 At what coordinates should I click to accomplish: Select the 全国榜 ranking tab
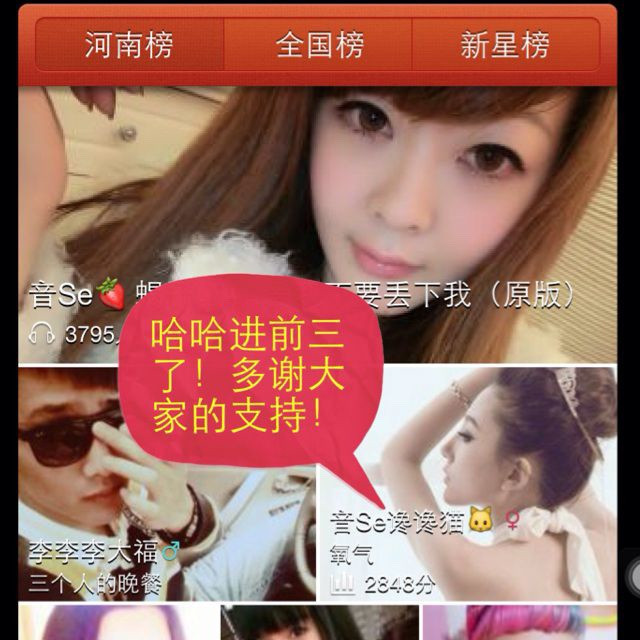pyautogui.click(x=320, y=45)
